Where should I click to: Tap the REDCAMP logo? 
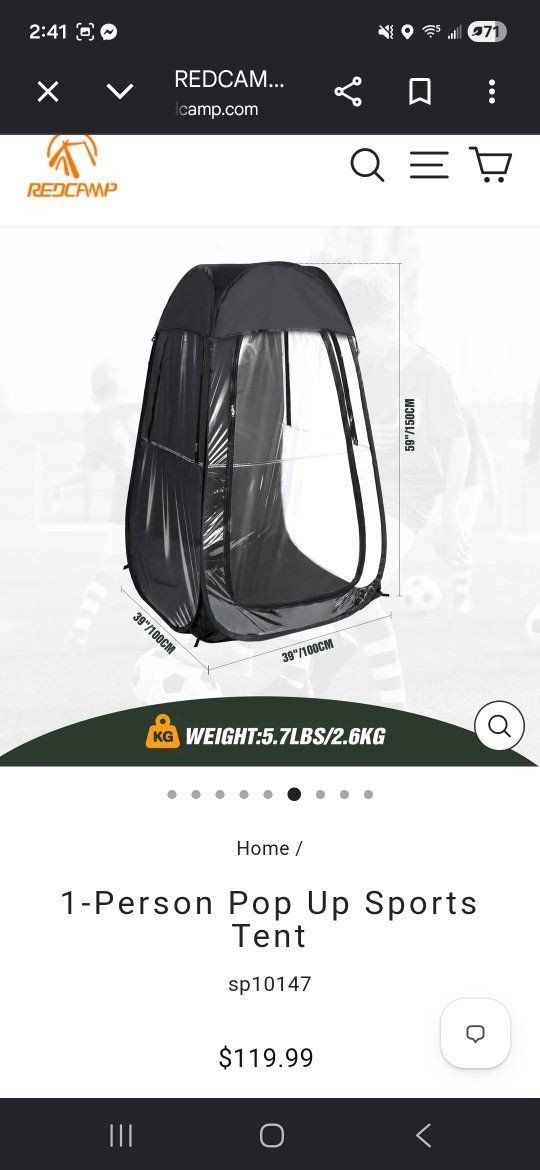72,166
